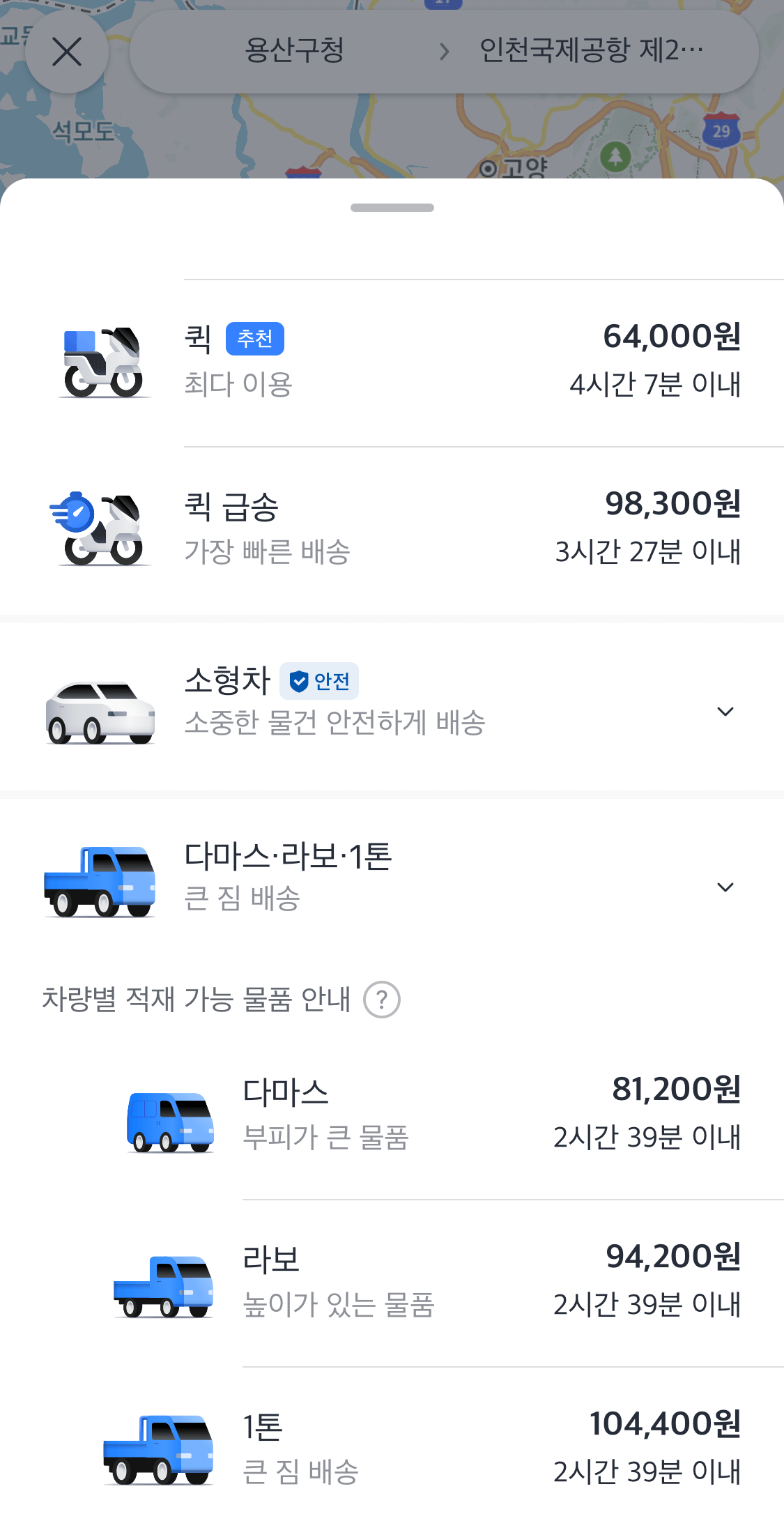Collapse the 다마스·라보·1톤 section
The width and height of the screenshot is (784, 1514).
pos(726,887)
